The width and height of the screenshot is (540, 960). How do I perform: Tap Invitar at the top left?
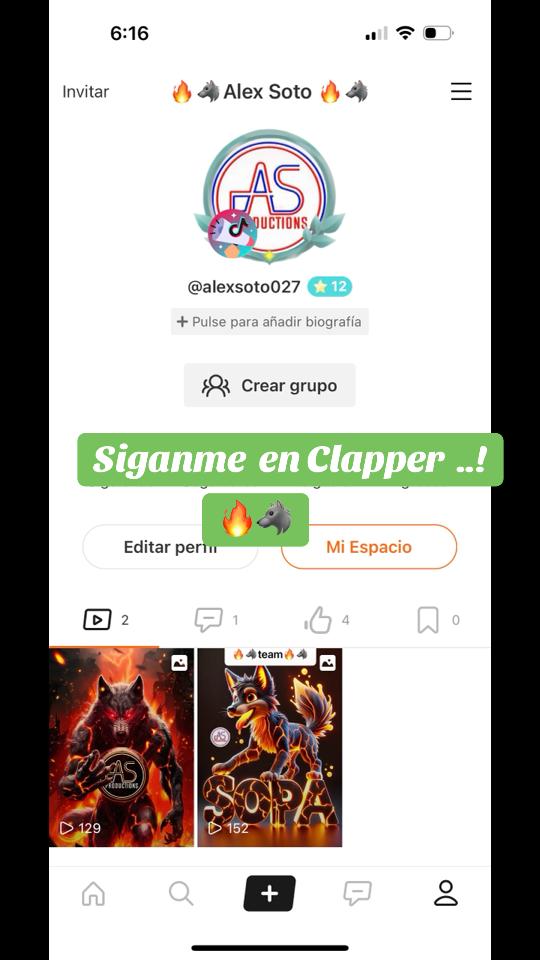click(x=86, y=92)
